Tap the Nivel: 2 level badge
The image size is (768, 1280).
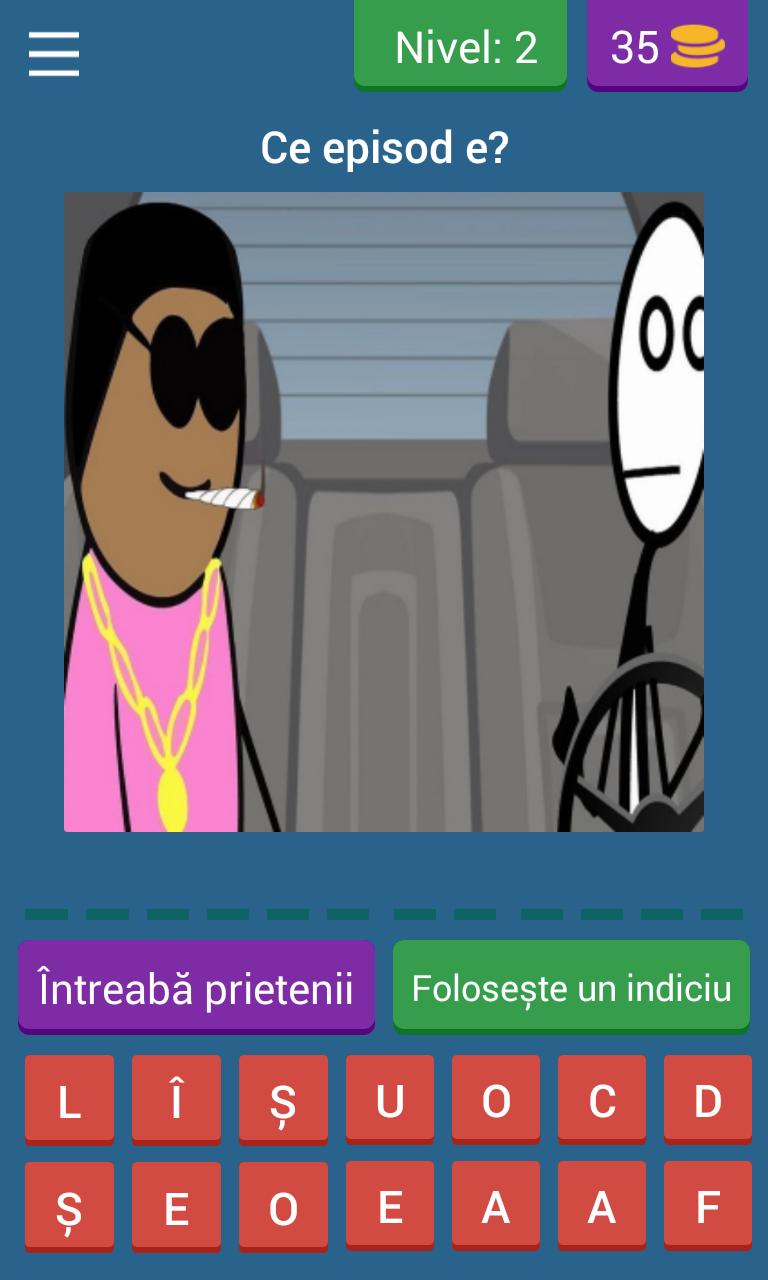[460, 44]
